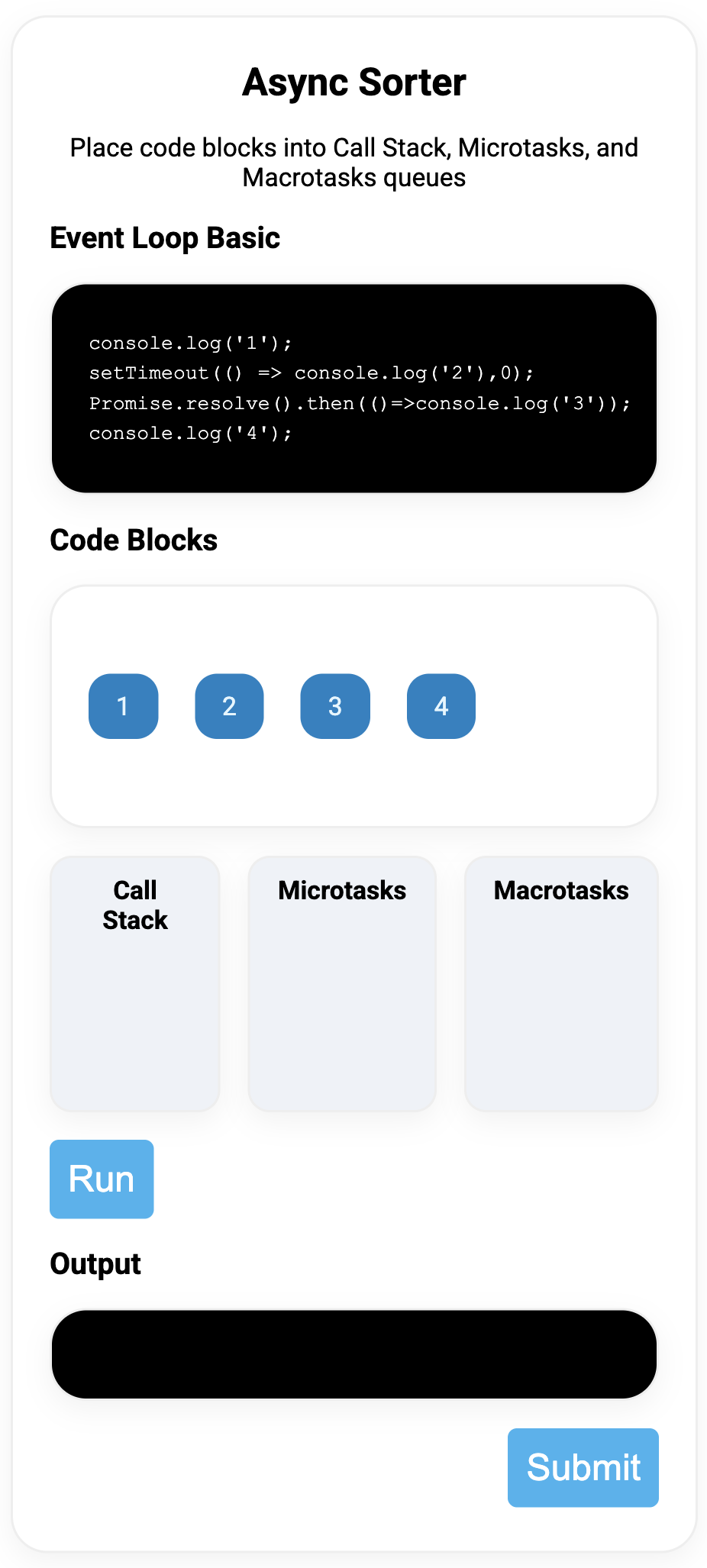This screenshot has width=707, height=1568.
Task: Click the instructions subtitle text
Action: click(x=353, y=162)
